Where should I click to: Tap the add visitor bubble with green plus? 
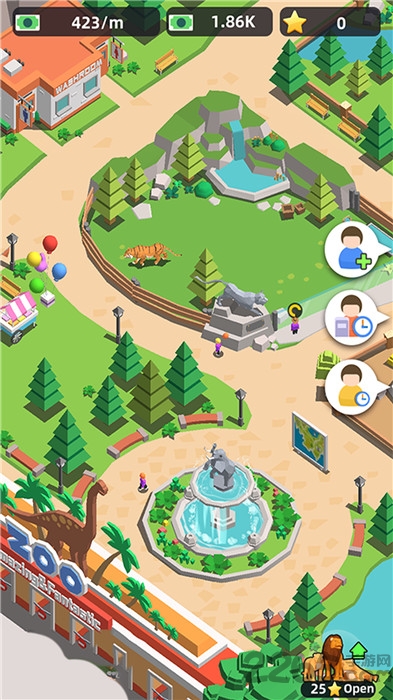(354, 249)
